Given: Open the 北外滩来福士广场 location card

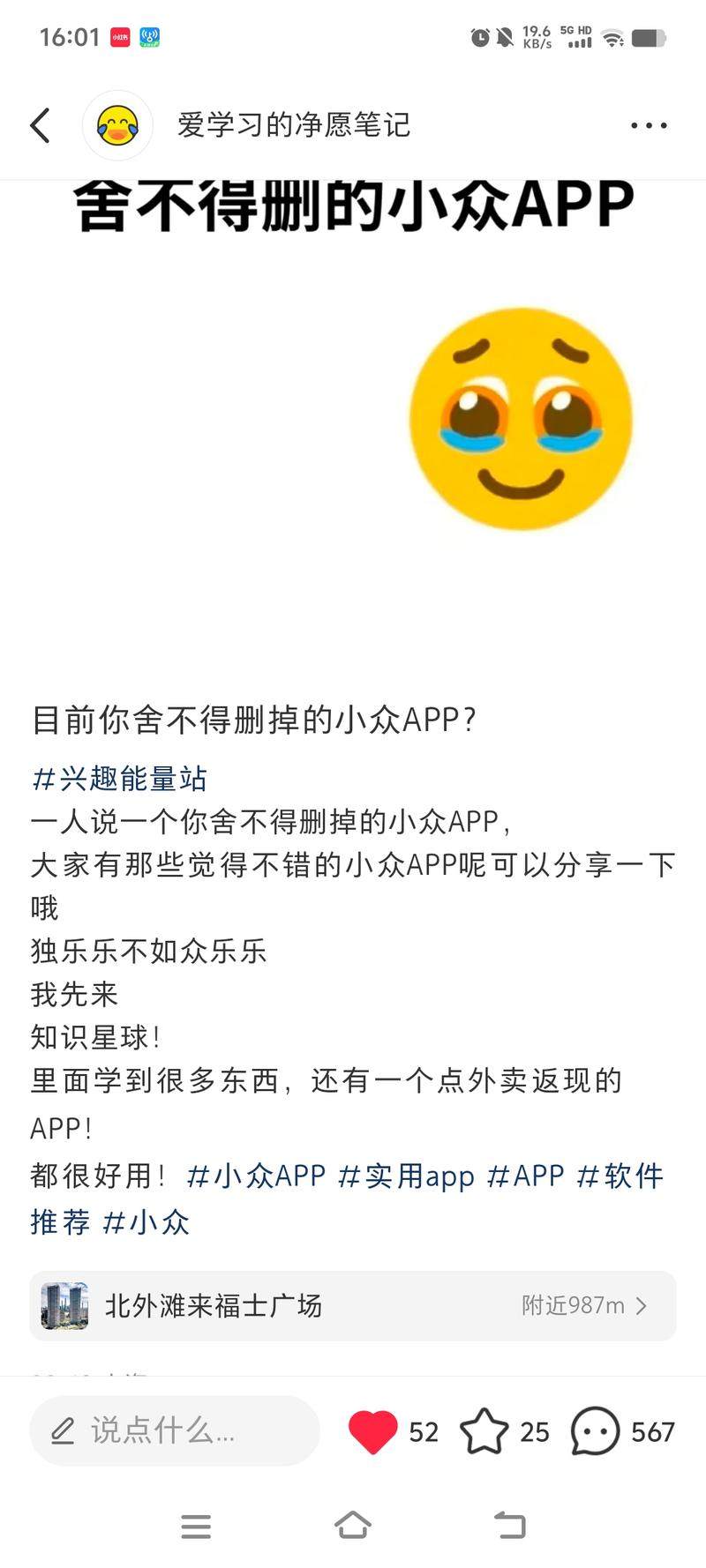Looking at the screenshot, I should click(x=353, y=1305).
